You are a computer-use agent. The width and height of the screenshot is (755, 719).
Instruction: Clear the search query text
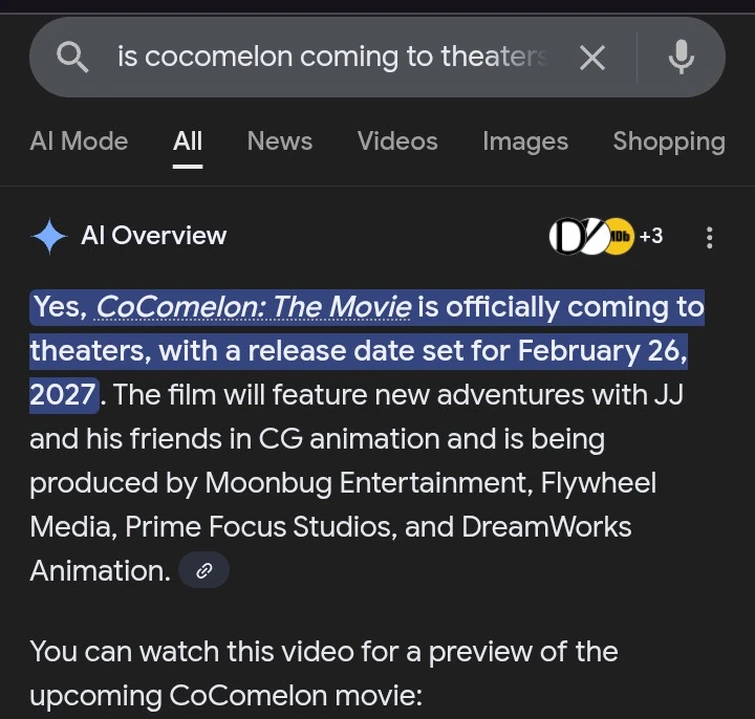click(x=592, y=58)
